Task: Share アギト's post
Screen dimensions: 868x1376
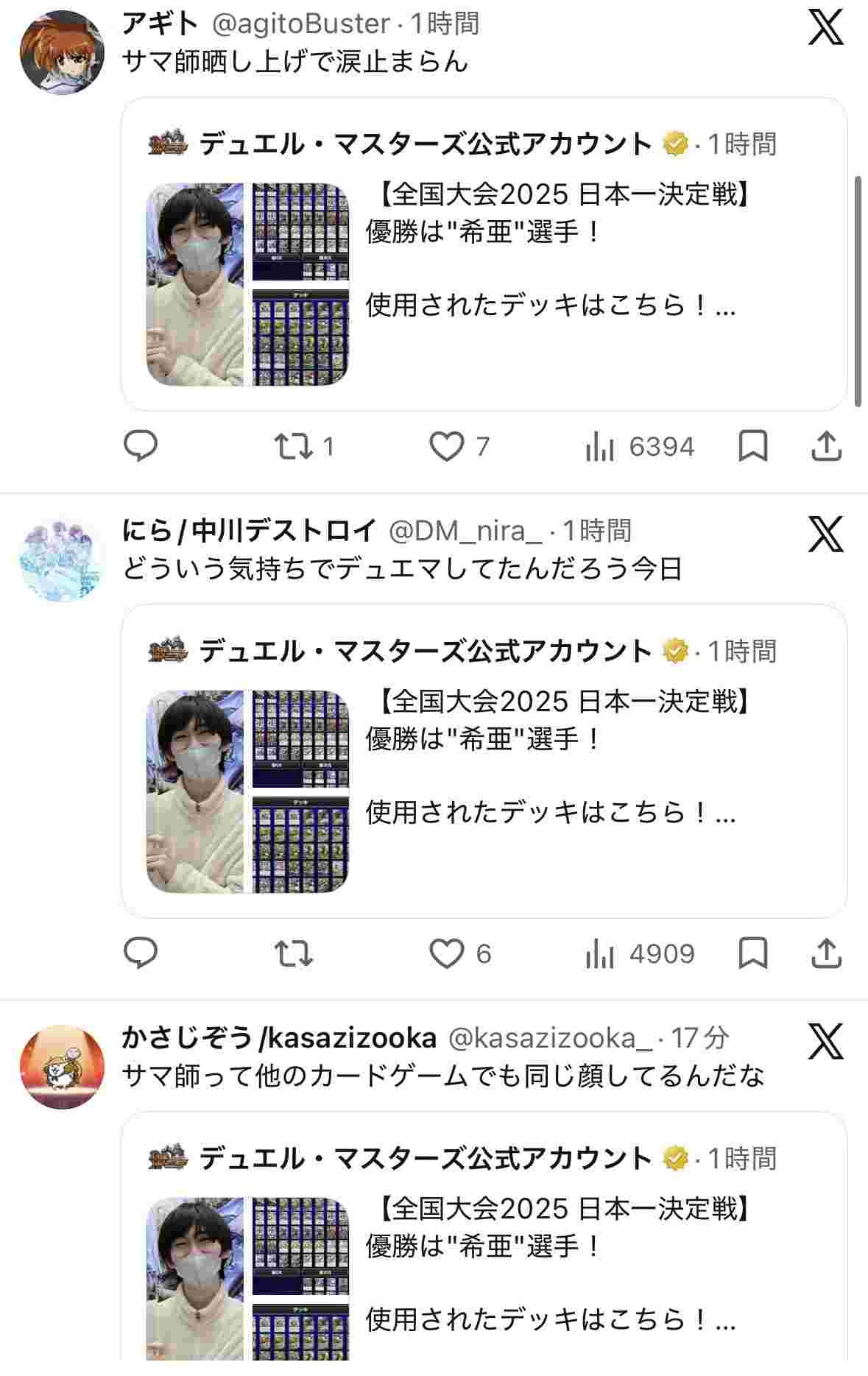Action: click(826, 446)
